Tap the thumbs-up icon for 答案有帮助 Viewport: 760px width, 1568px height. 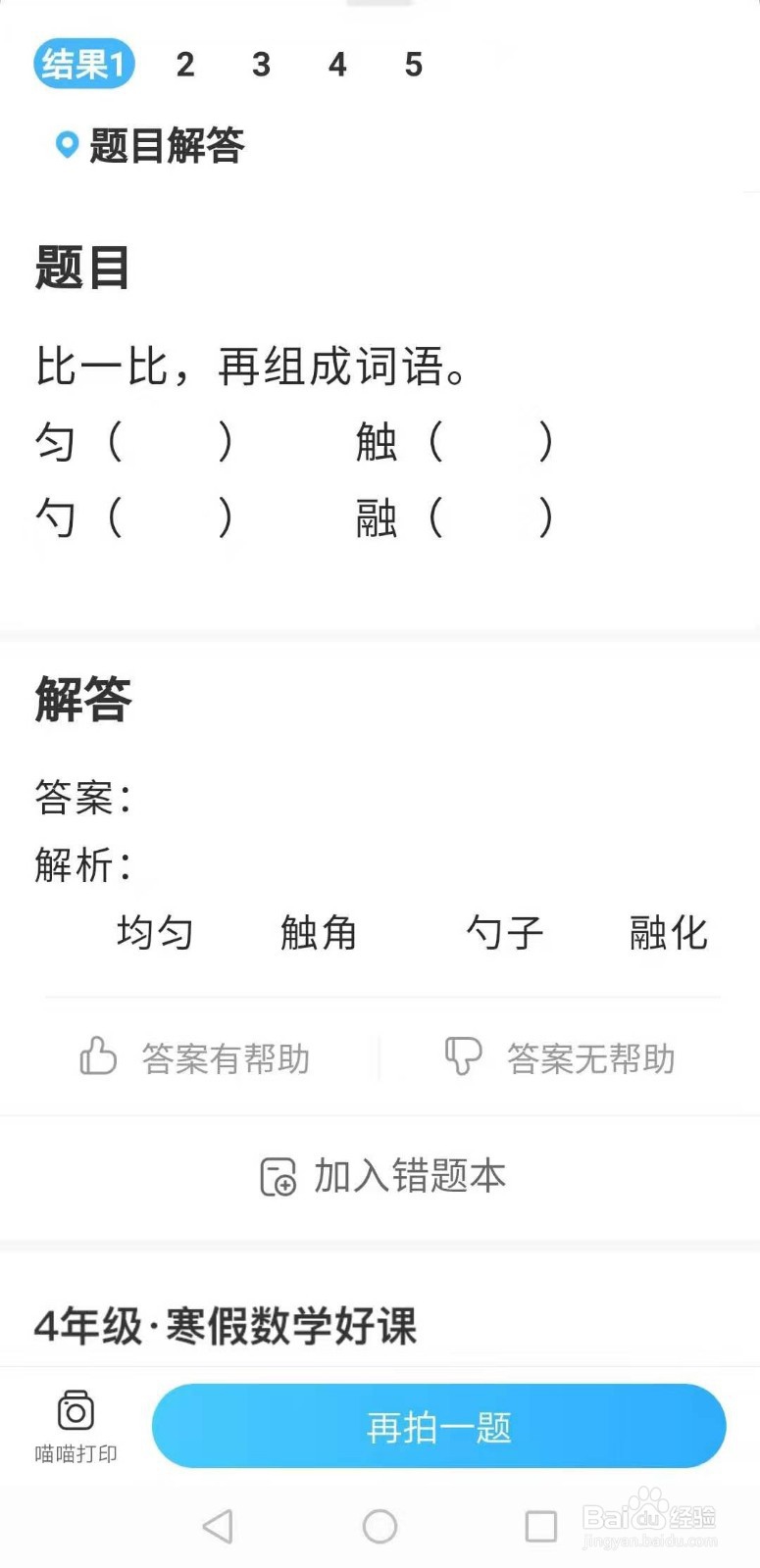[x=97, y=1057]
